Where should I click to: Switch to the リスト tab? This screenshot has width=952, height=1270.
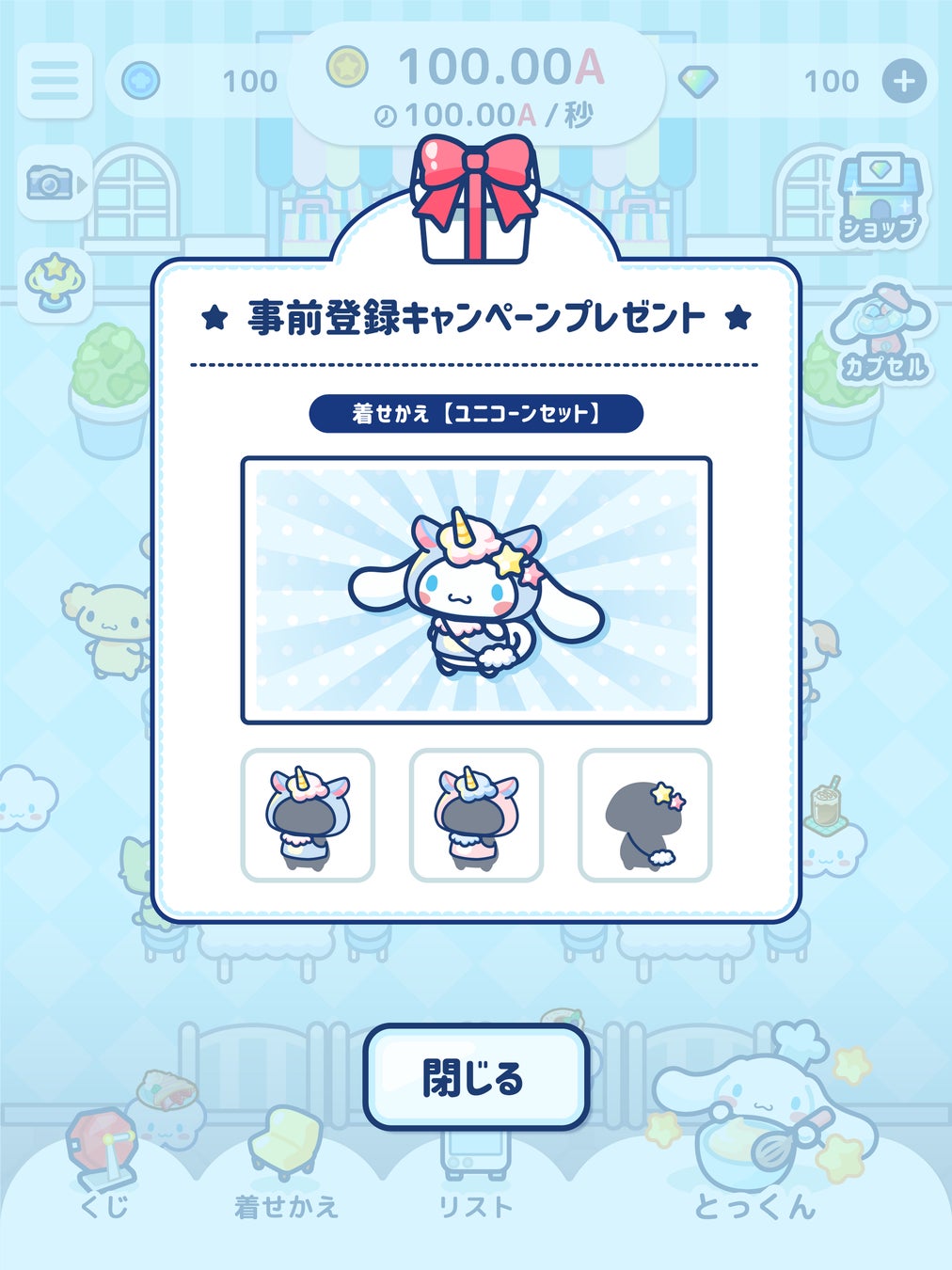pyautogui.click(x=476, y=1167)
